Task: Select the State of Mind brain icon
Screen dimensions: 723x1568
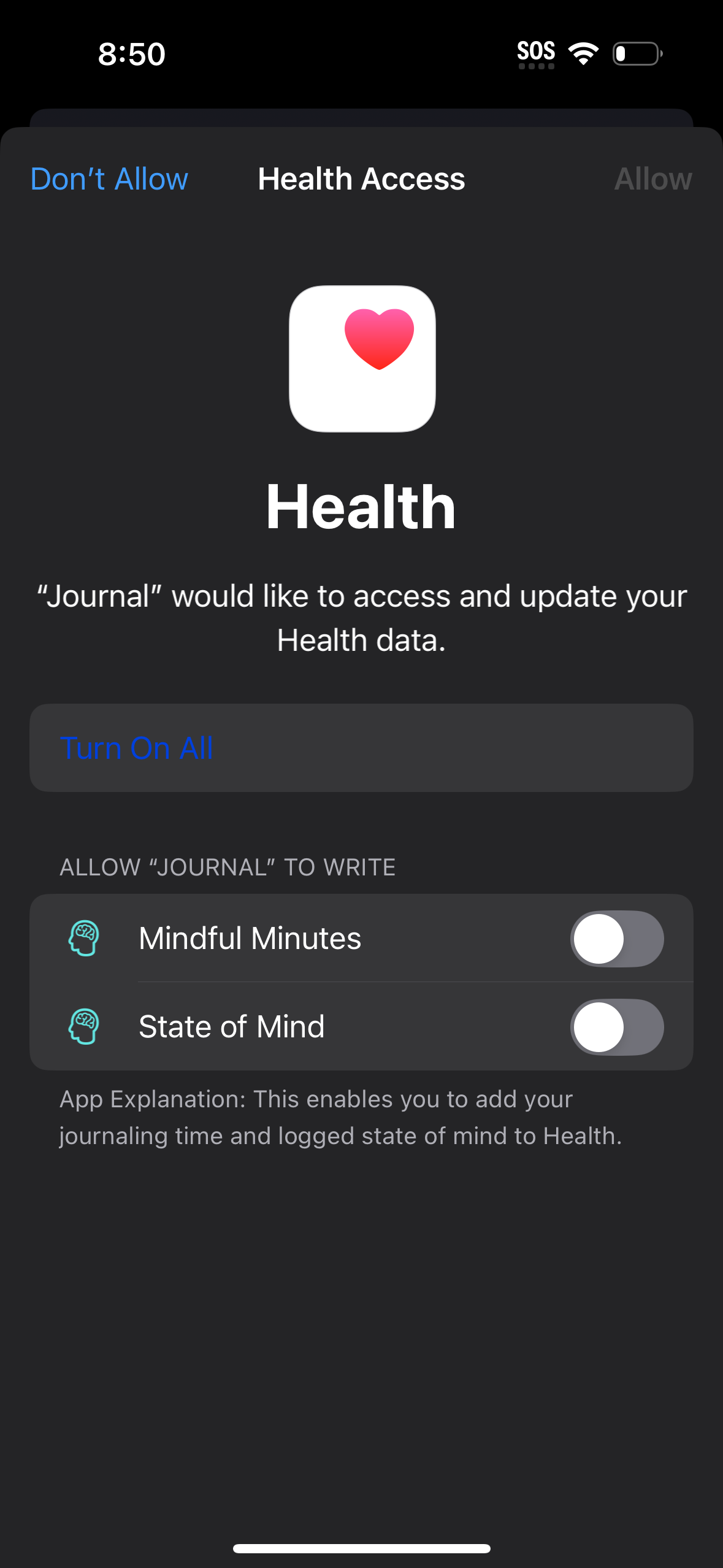Action: 84,1026
